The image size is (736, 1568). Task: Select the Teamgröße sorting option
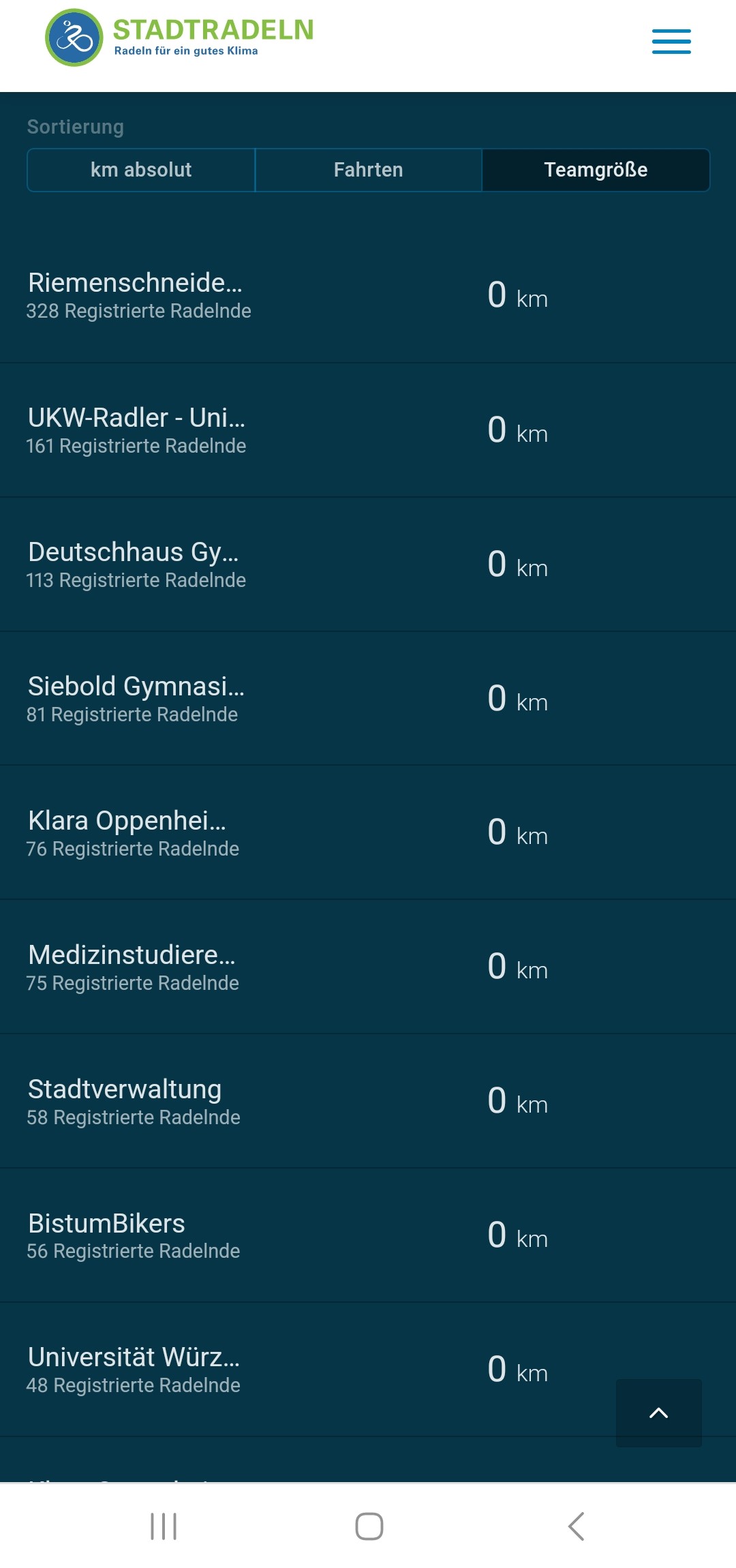pos(596,170)
